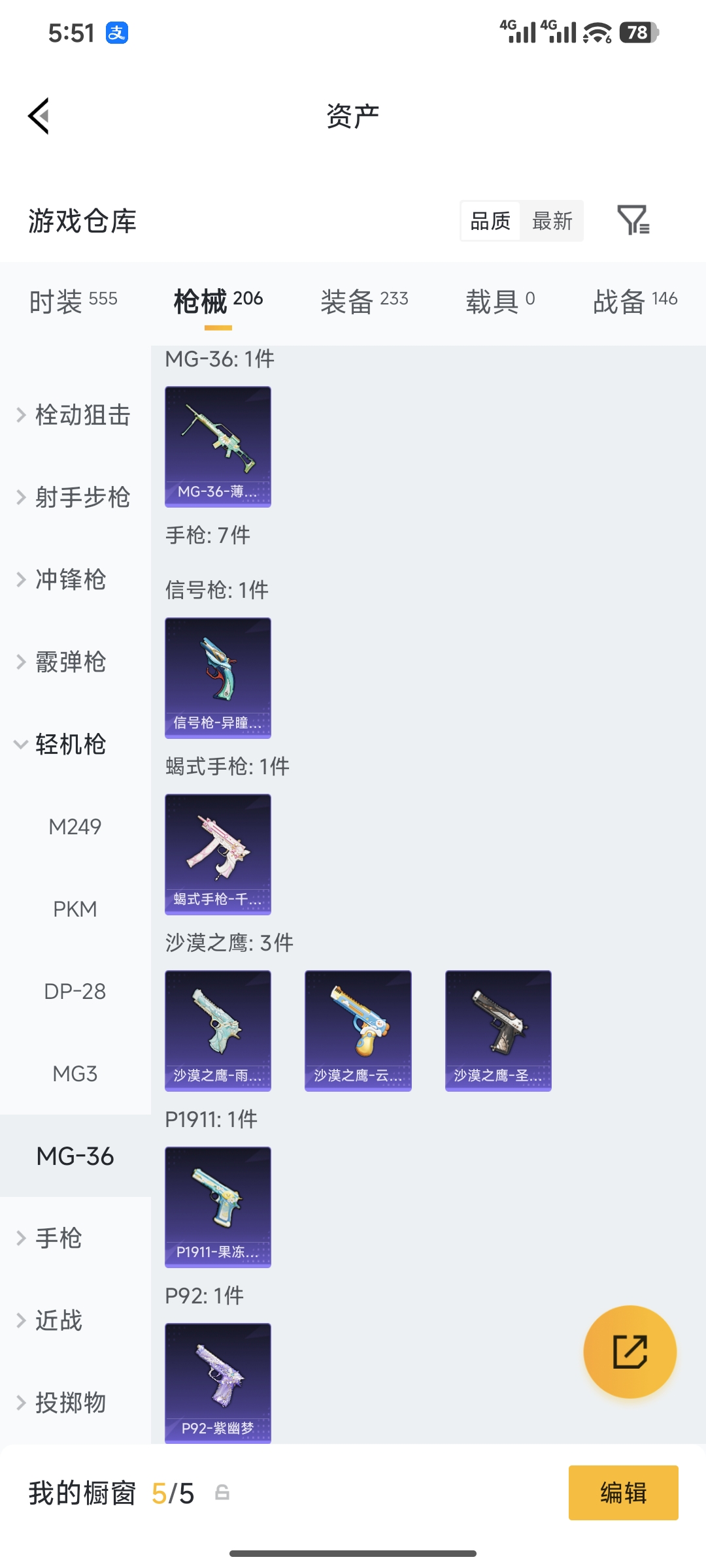Expand the 手枪 category
The image size is (706, 1568).
59,1238
